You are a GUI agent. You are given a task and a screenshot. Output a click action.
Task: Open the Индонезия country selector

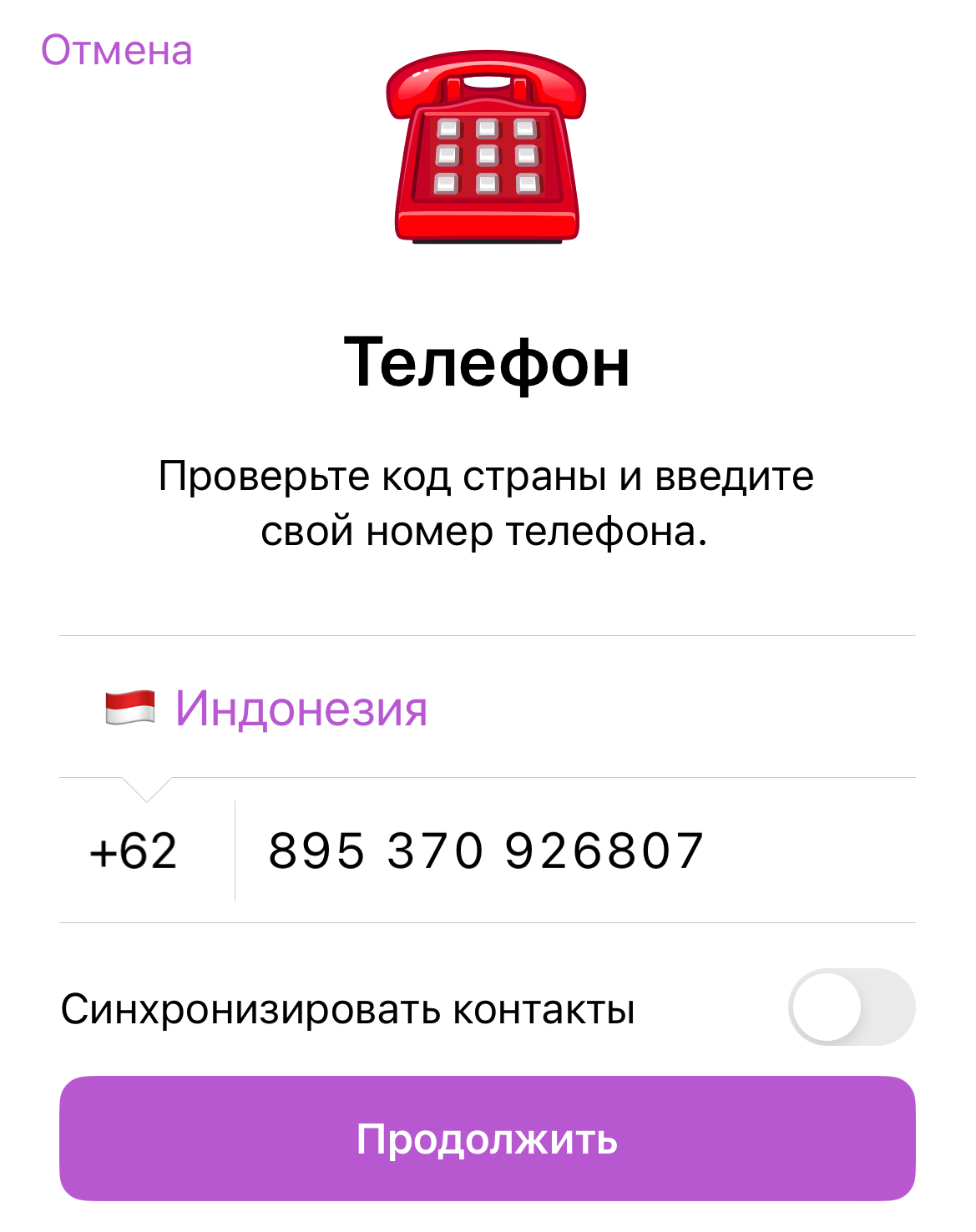301,709
